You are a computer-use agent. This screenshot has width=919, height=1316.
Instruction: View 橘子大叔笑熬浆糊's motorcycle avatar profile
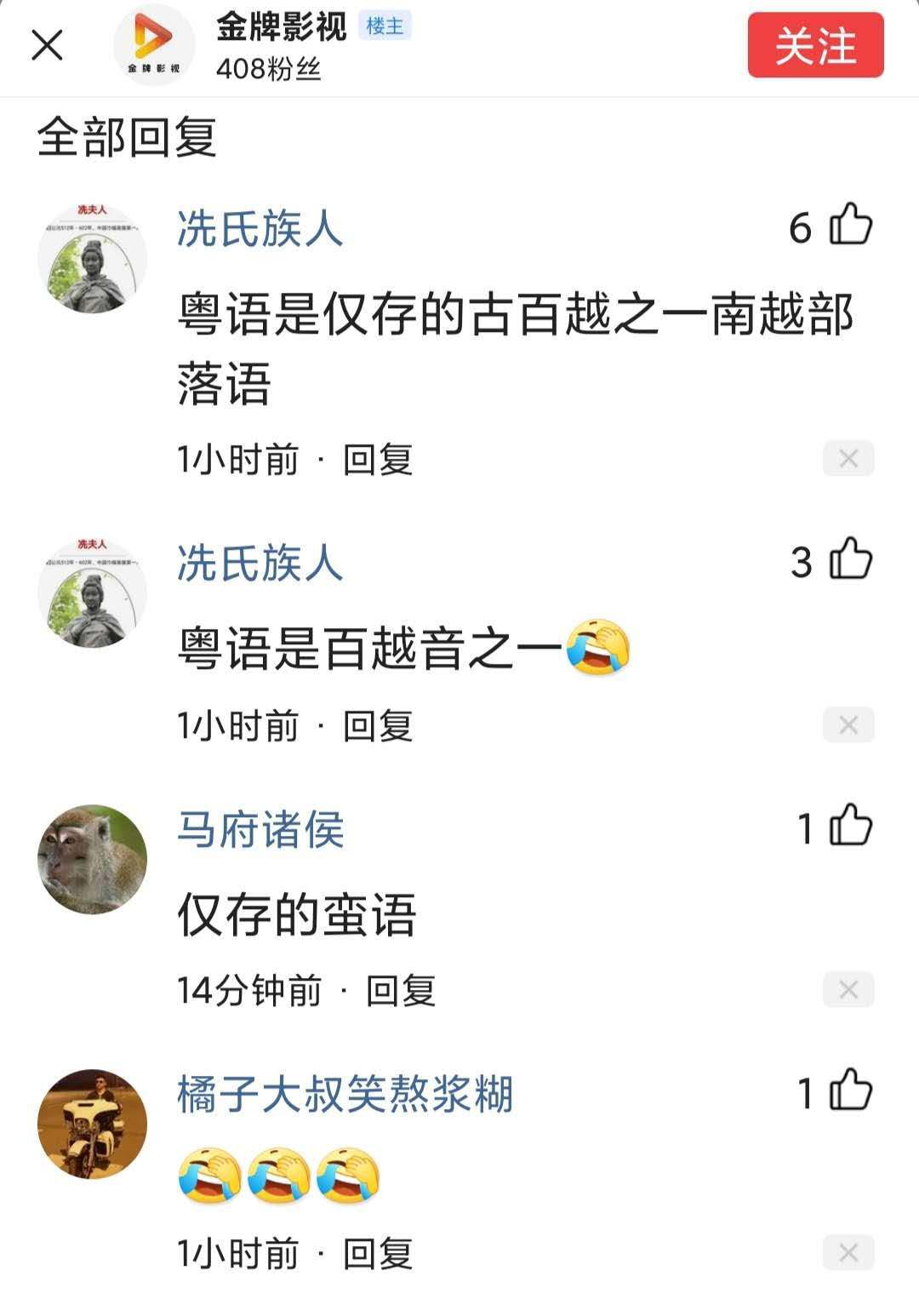92,1124
